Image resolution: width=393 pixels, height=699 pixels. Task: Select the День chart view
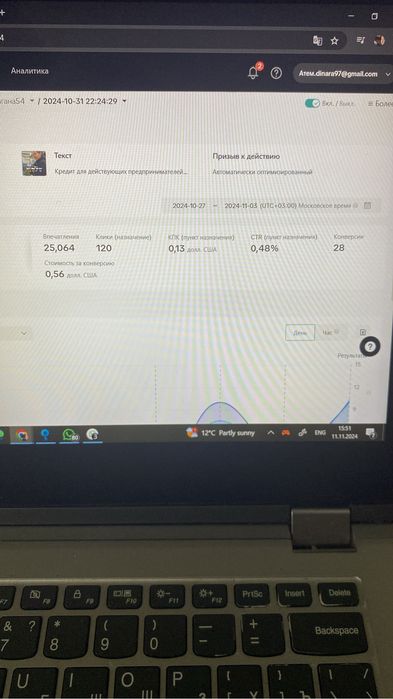[x=300, y=333]
